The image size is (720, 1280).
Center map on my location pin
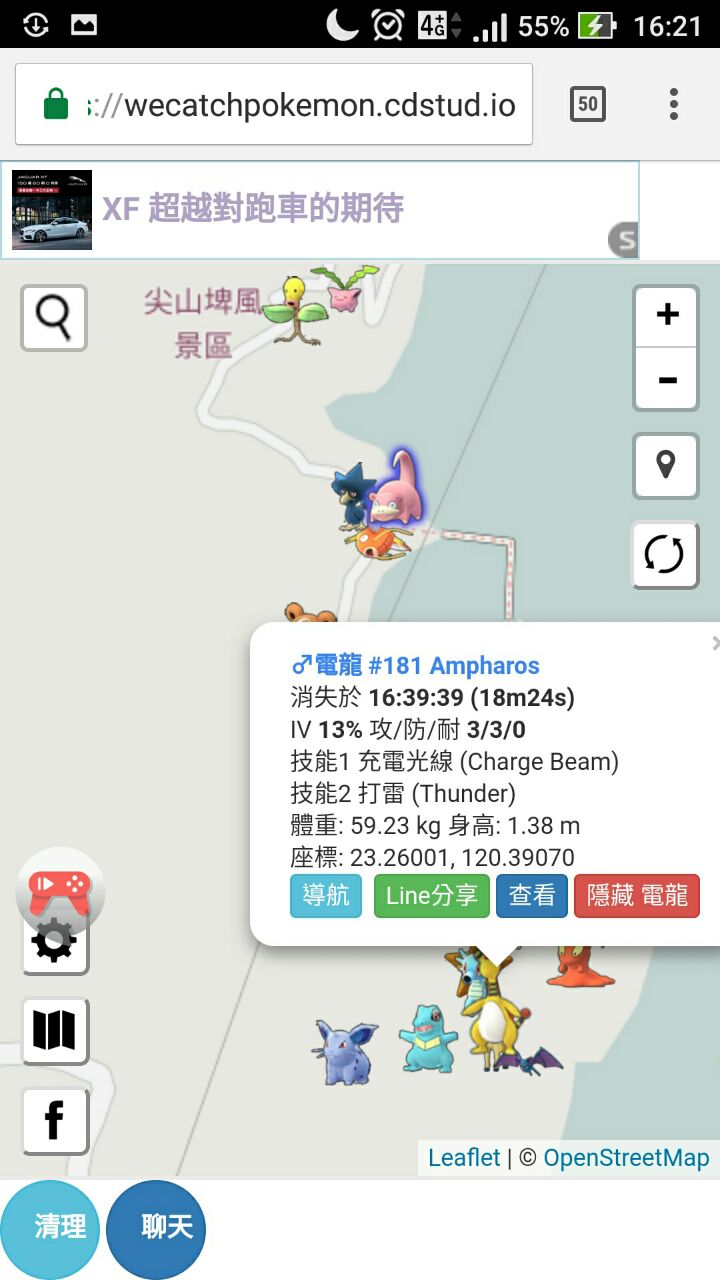(665, 465)
